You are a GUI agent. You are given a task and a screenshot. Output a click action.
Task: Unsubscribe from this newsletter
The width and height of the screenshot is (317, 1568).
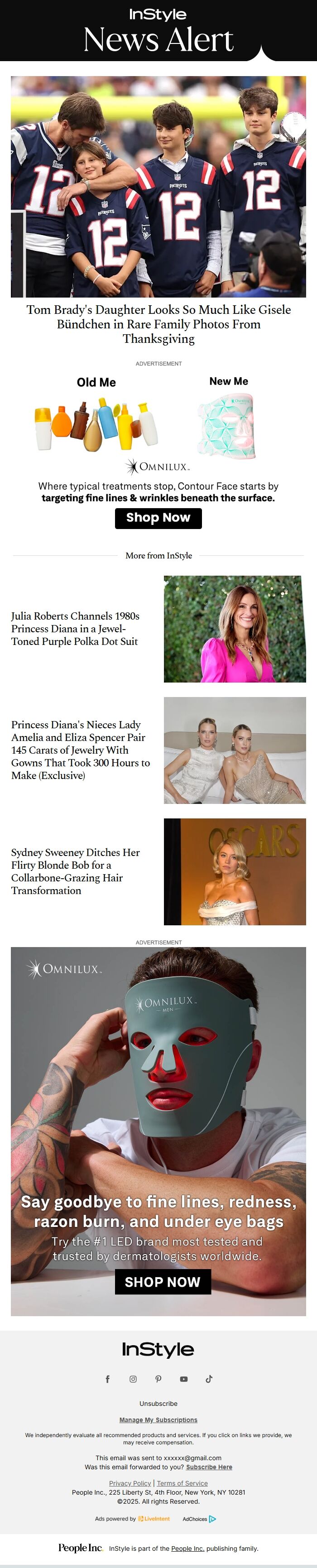(158, 1404)
